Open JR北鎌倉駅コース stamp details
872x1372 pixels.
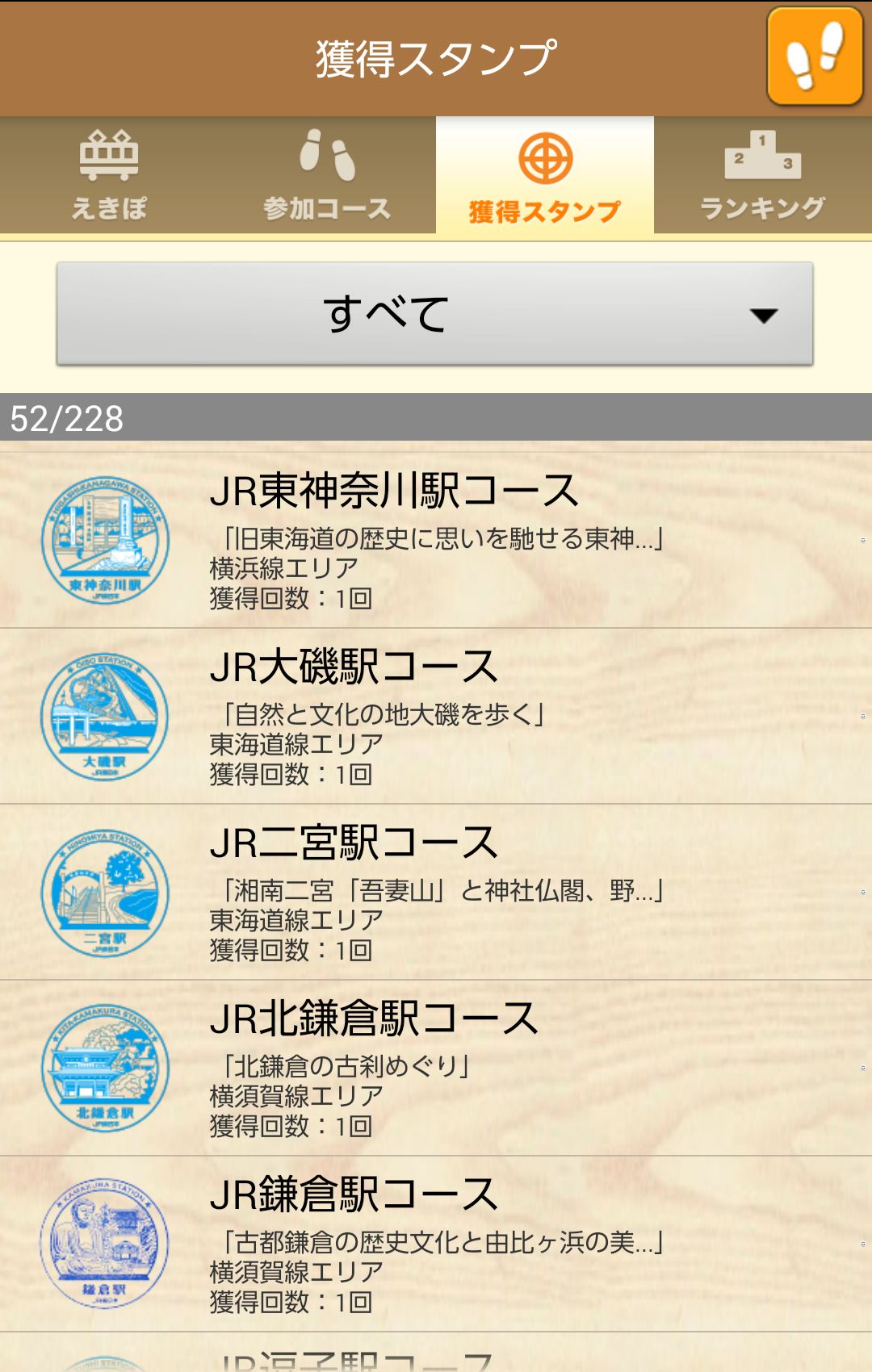click(x=436, y=1069)
